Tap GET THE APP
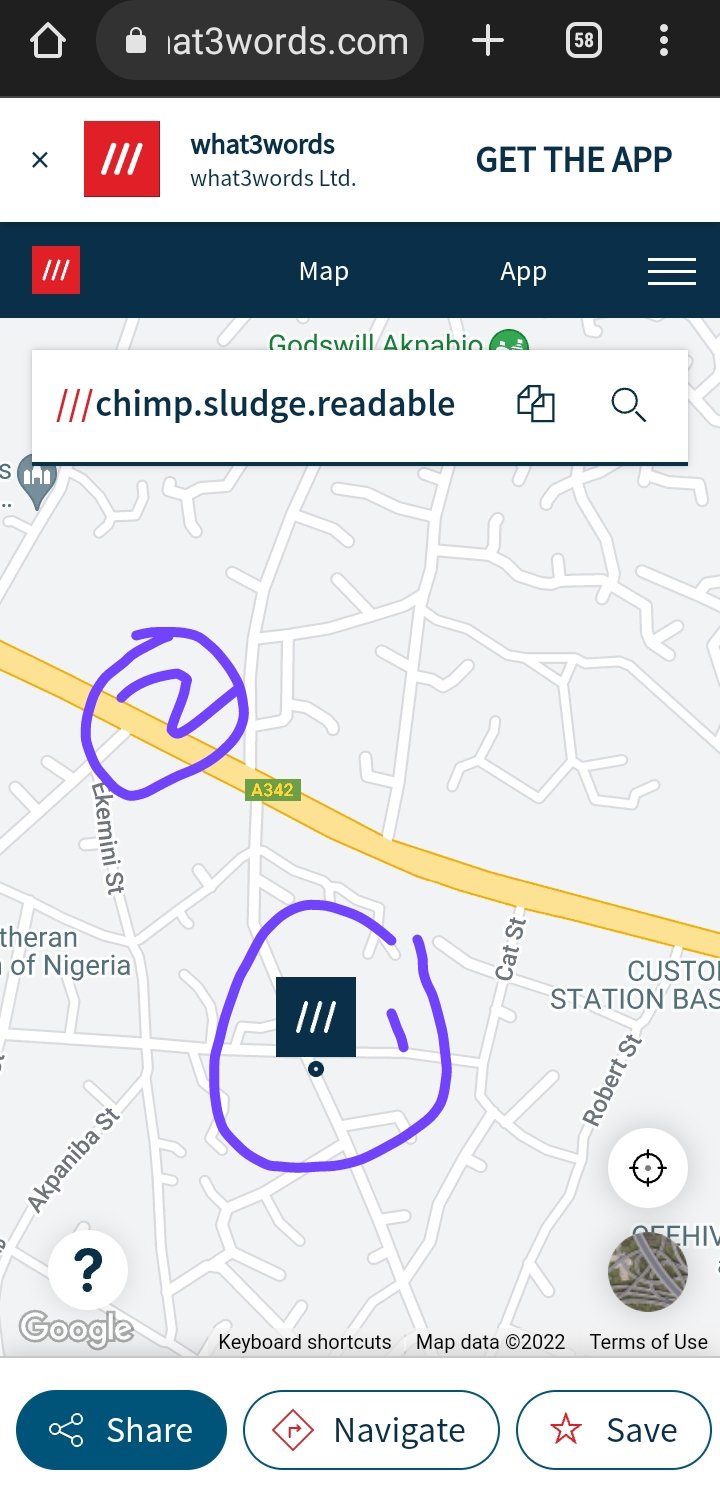This screenshot has height=1501, width=720. pyautogui.click(x=573, y=160)
